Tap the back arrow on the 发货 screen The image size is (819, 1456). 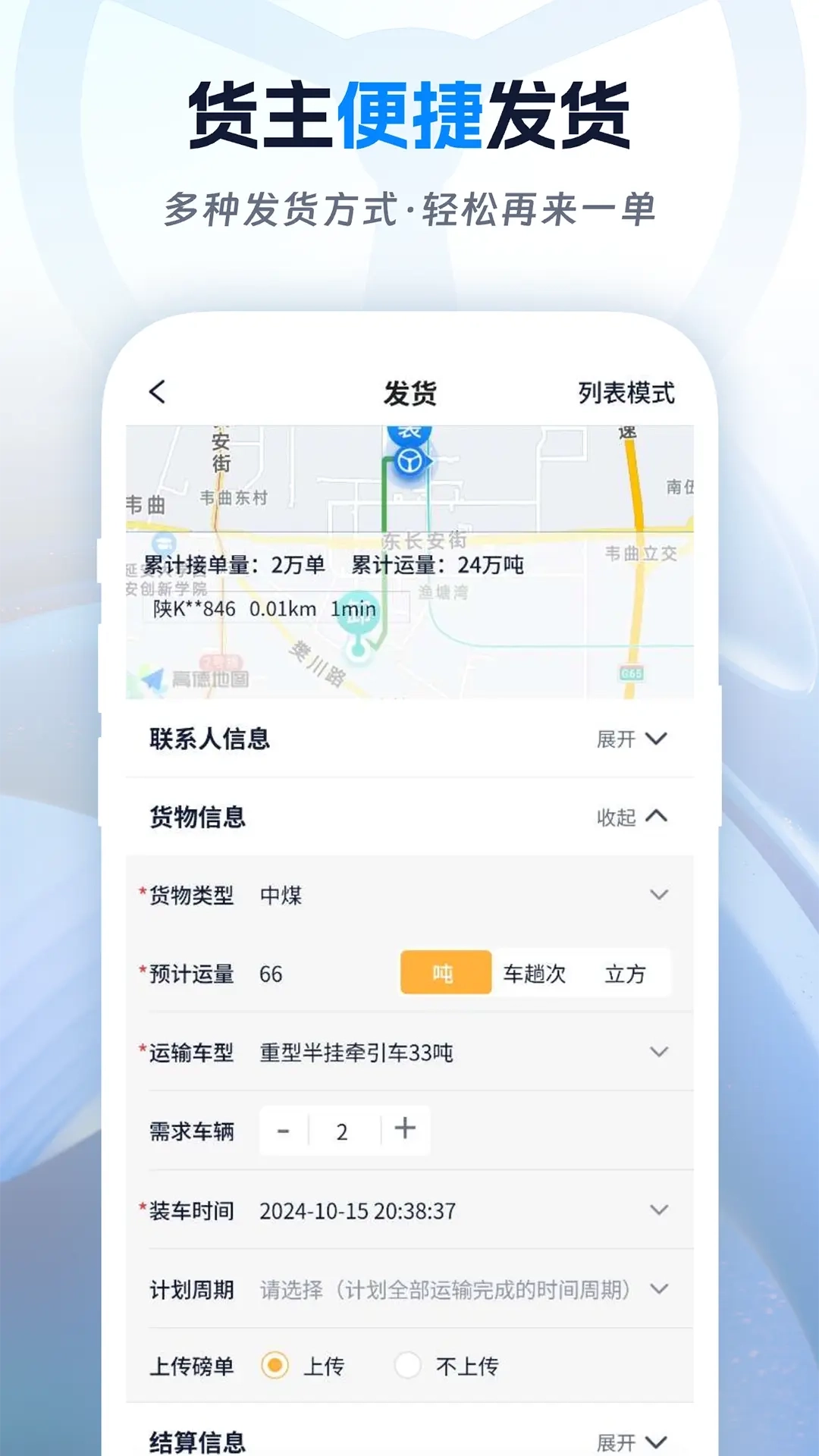click(155, 393)
